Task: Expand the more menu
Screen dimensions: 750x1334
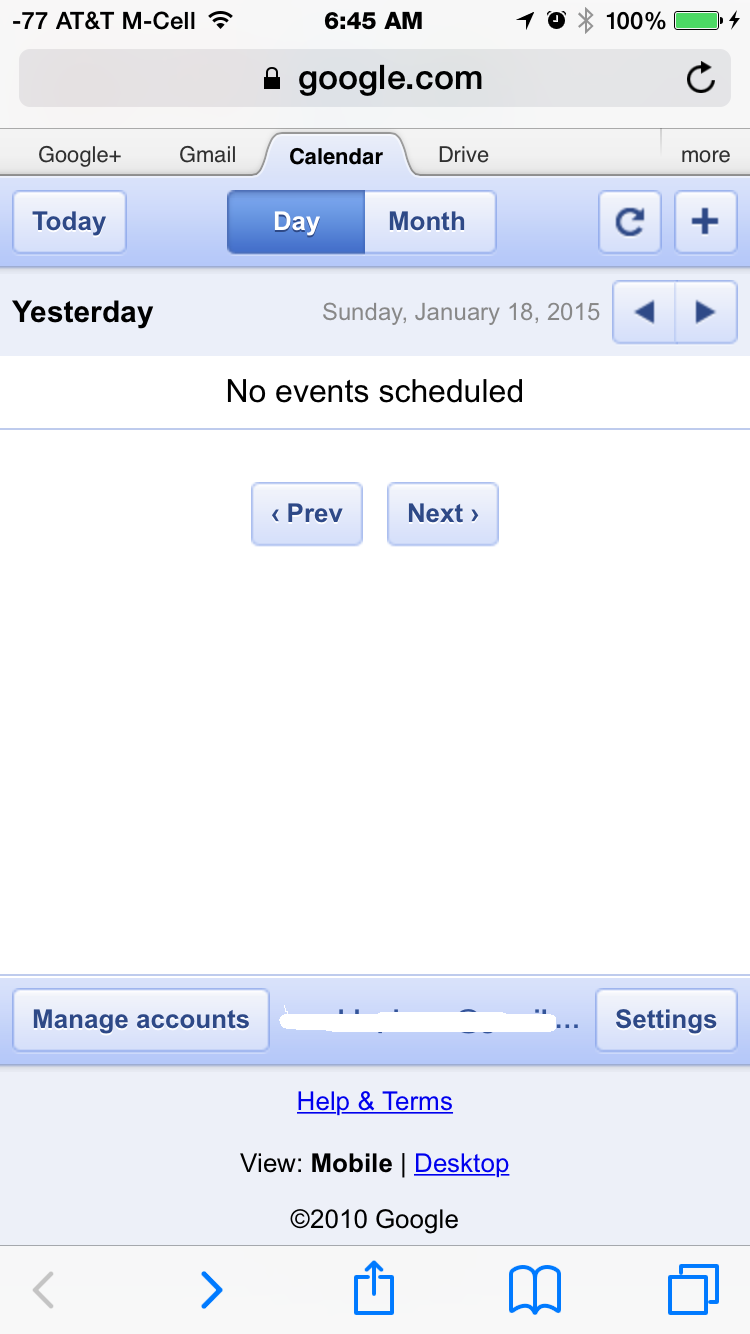Action: pyautogui.click(x=705, y=155)
